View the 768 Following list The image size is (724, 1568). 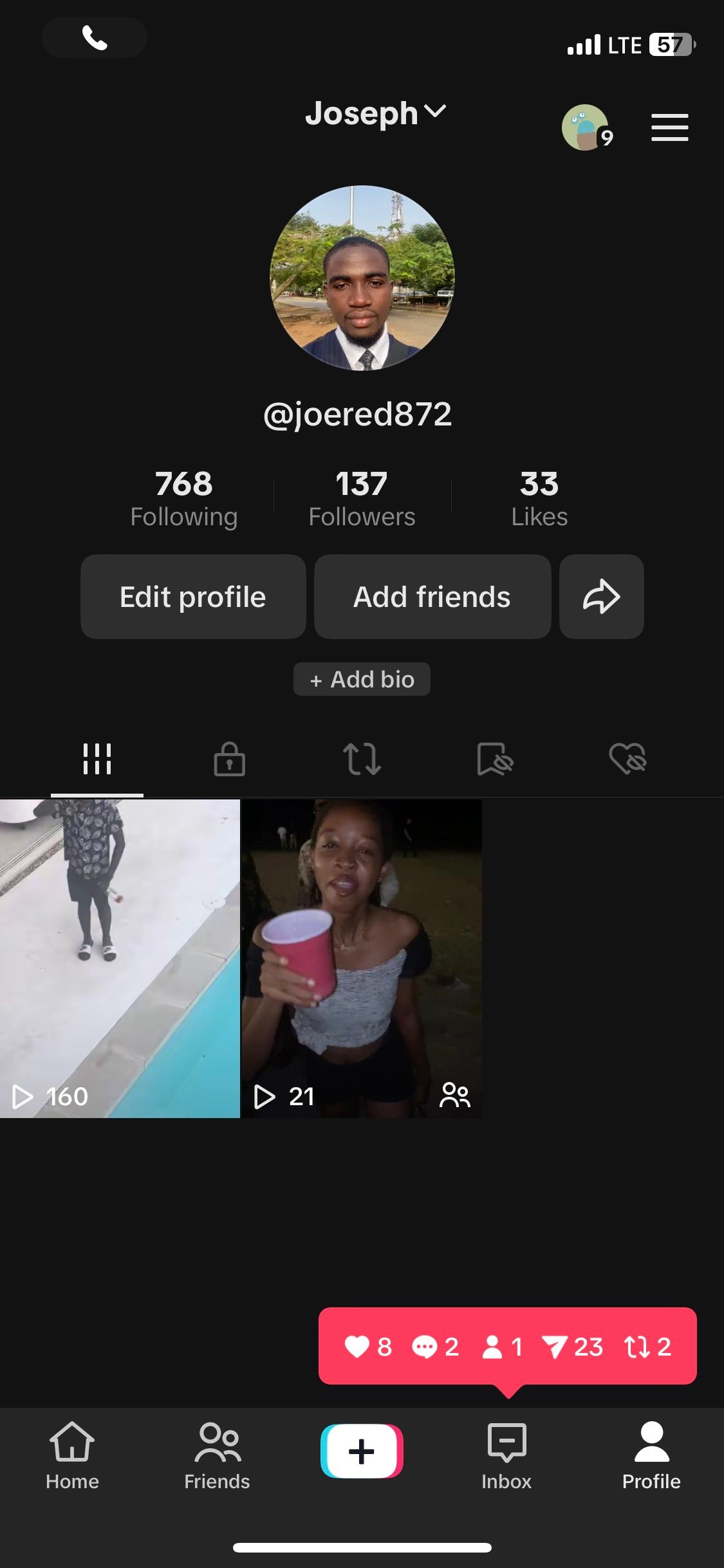point(183,498)
